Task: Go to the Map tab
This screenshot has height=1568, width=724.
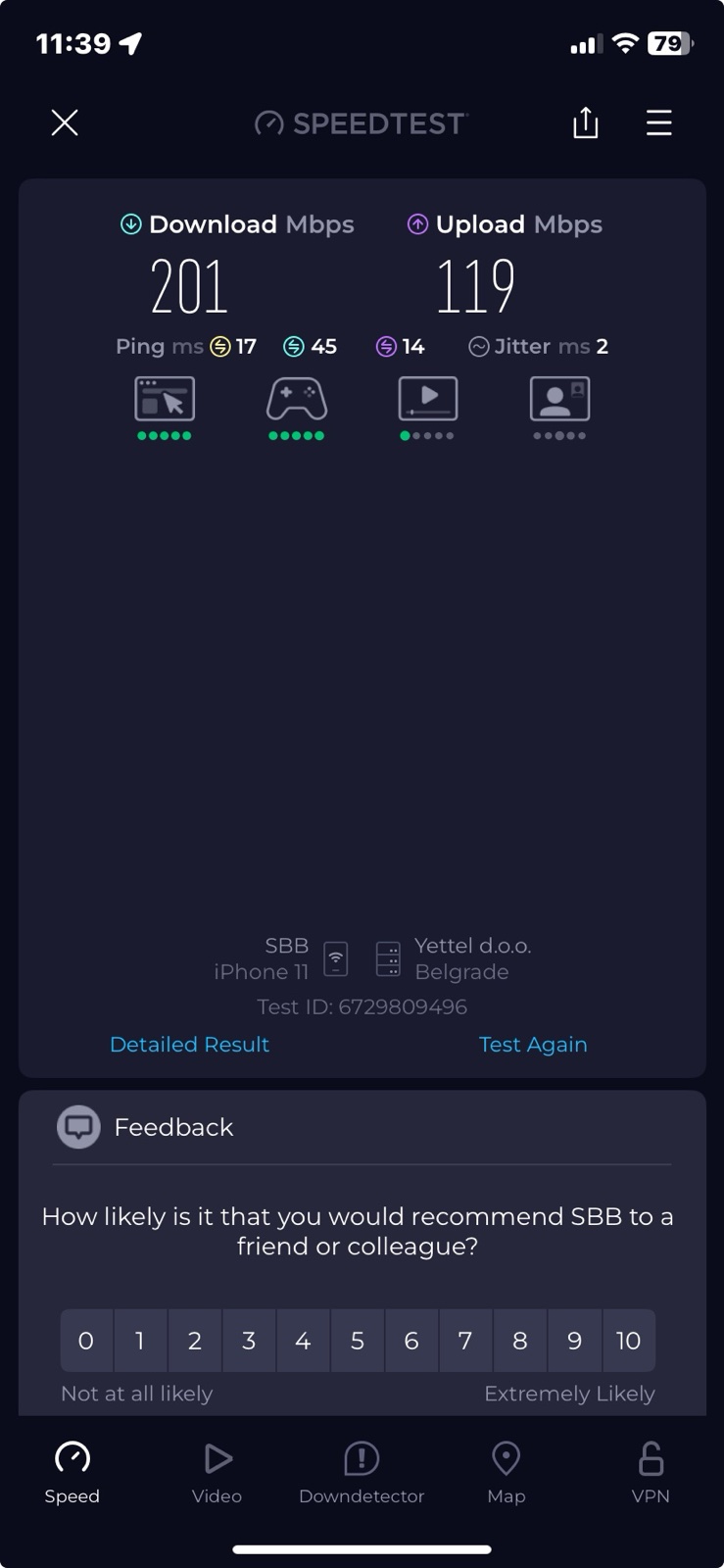Action: (506, 1472)
